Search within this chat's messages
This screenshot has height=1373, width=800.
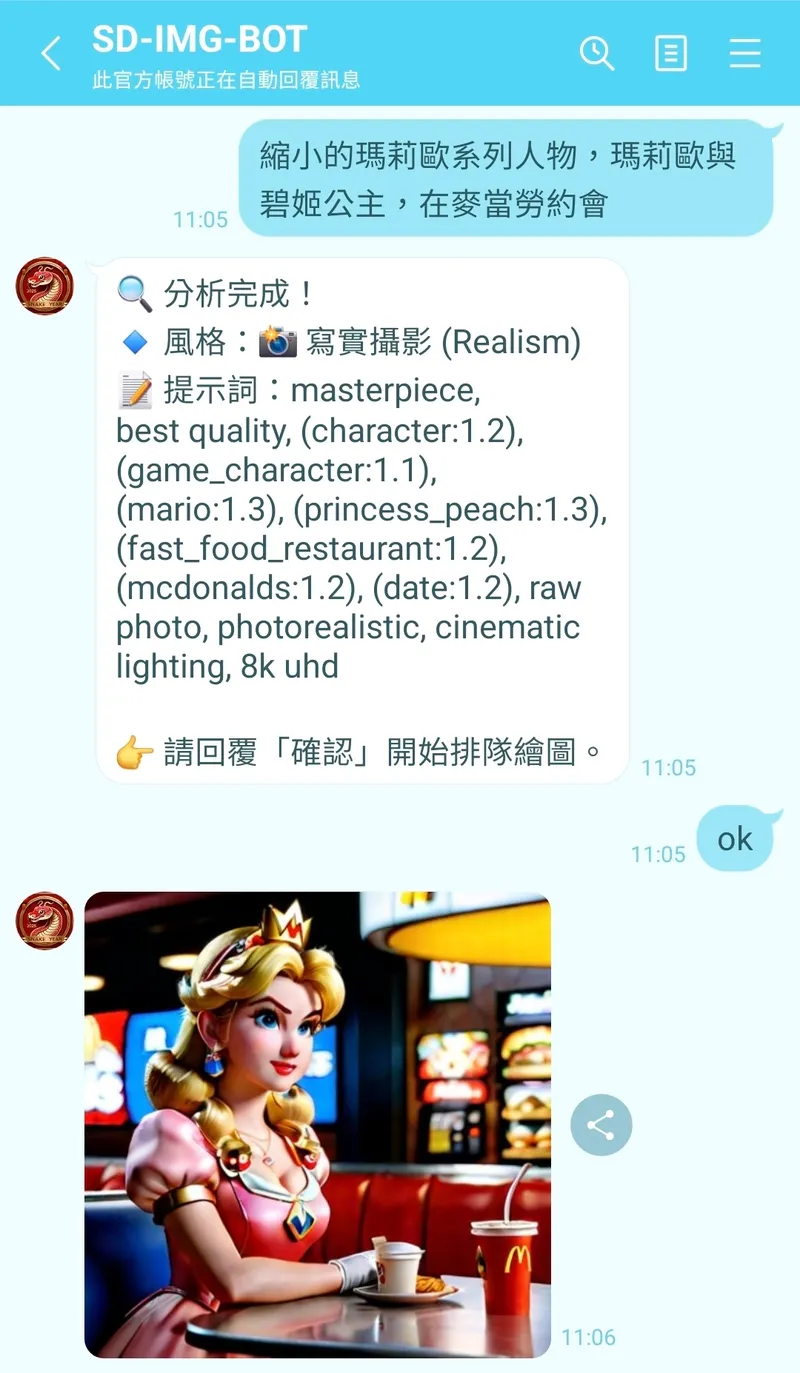pyautogui.click(x=597, y=53)
